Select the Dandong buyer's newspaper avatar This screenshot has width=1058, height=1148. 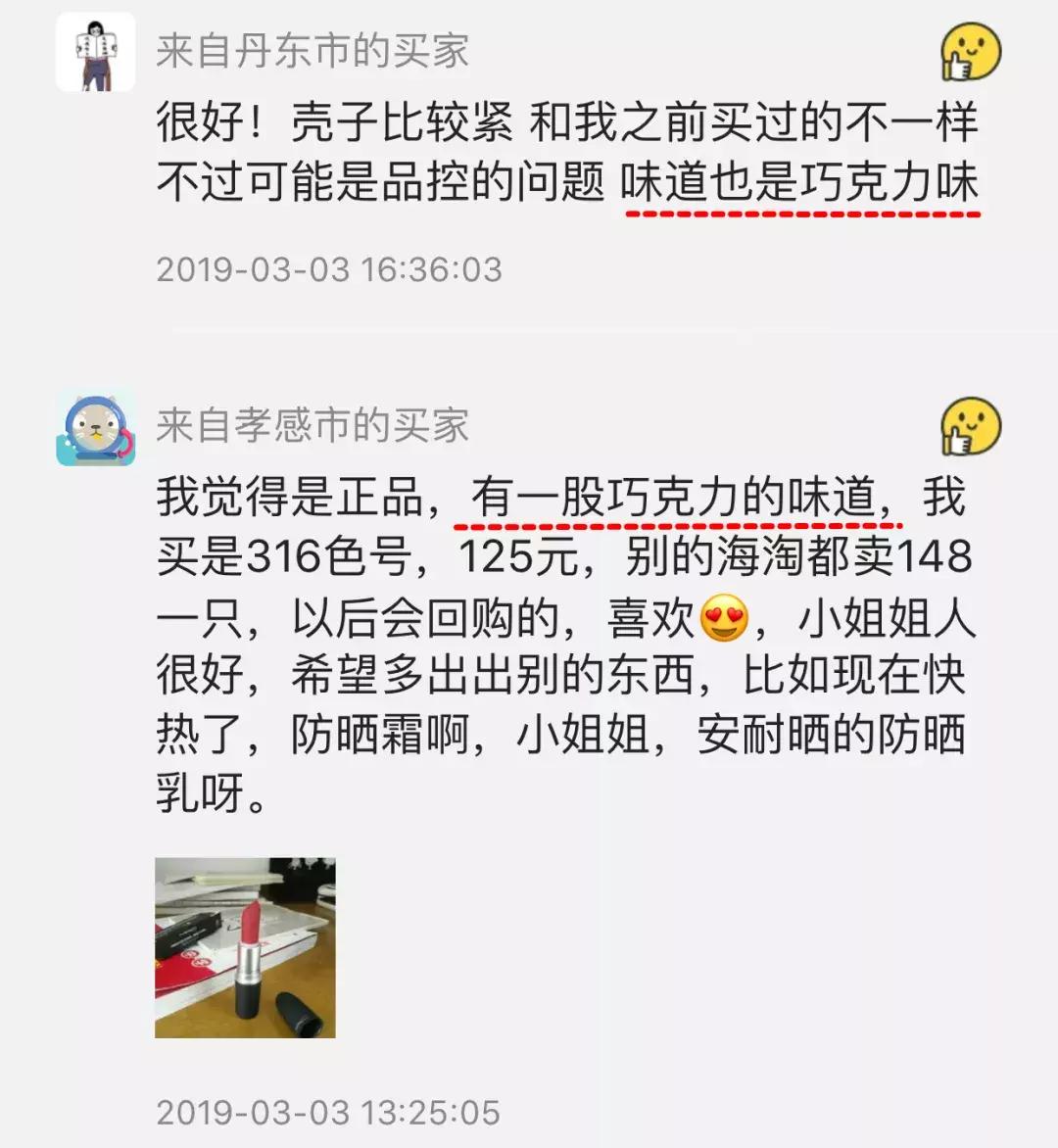tap(98, 54)
